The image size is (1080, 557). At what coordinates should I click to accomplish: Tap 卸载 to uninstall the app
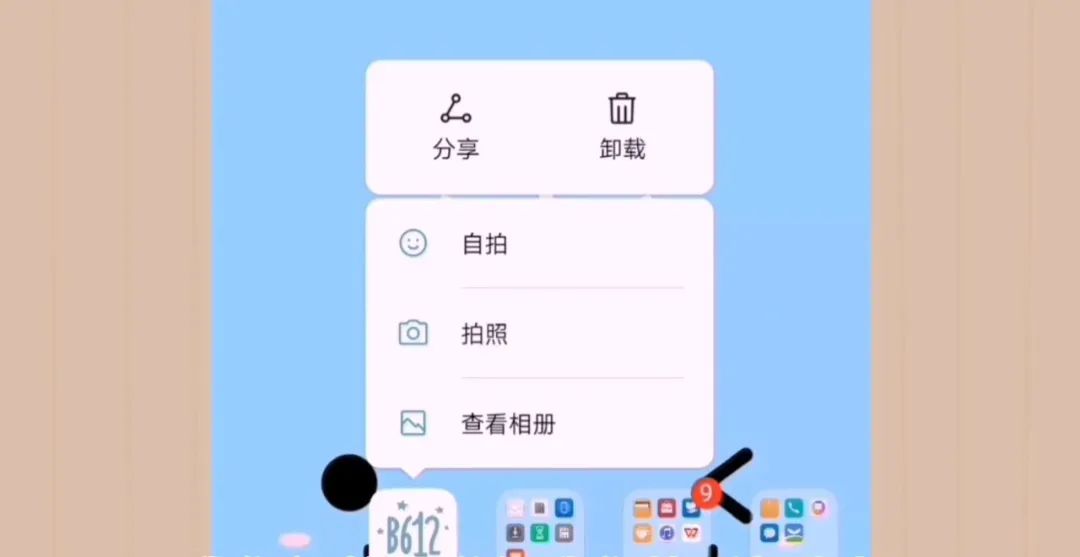pos(622,127)
